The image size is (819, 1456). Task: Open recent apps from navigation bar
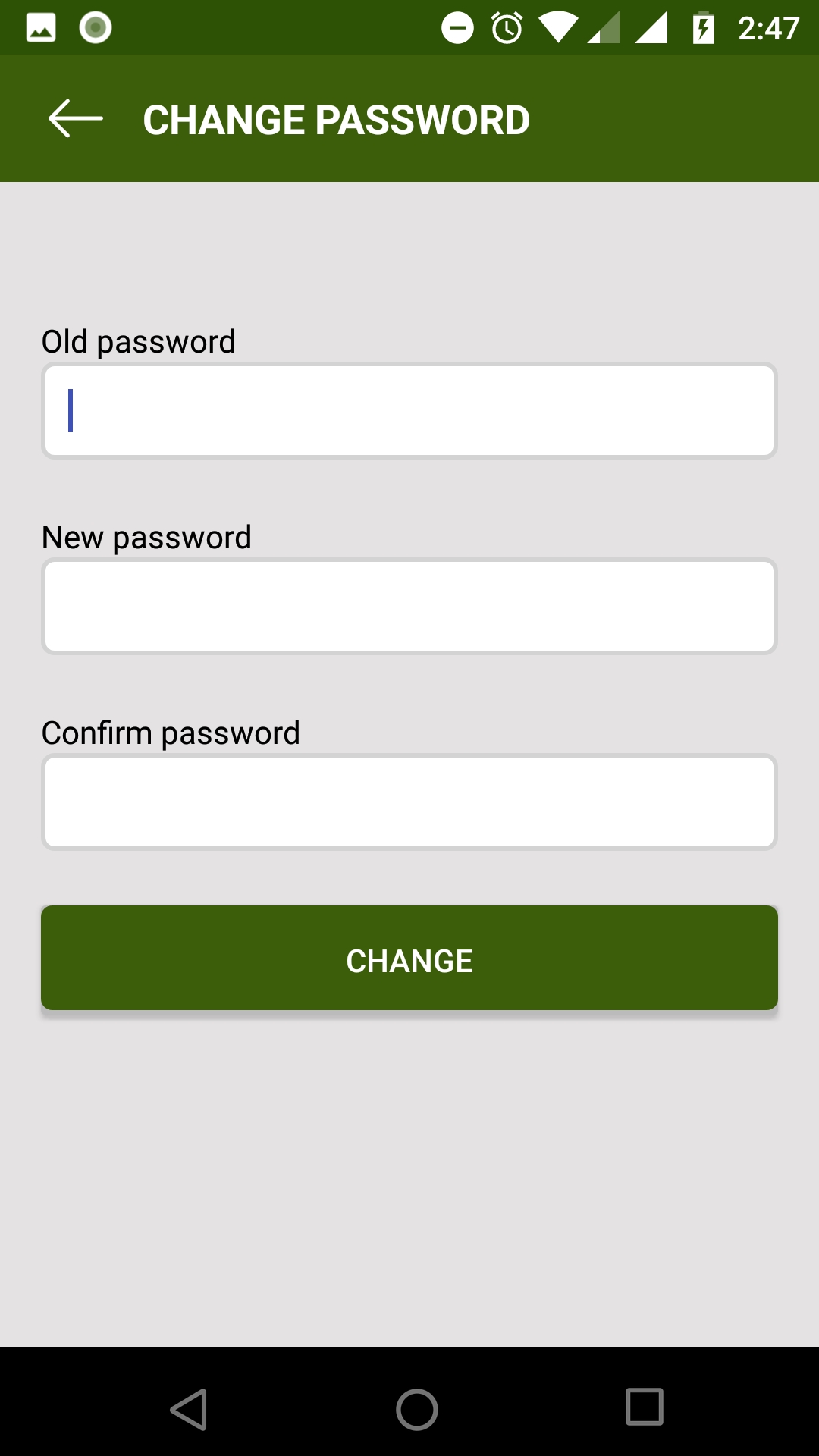[645, 1407]
